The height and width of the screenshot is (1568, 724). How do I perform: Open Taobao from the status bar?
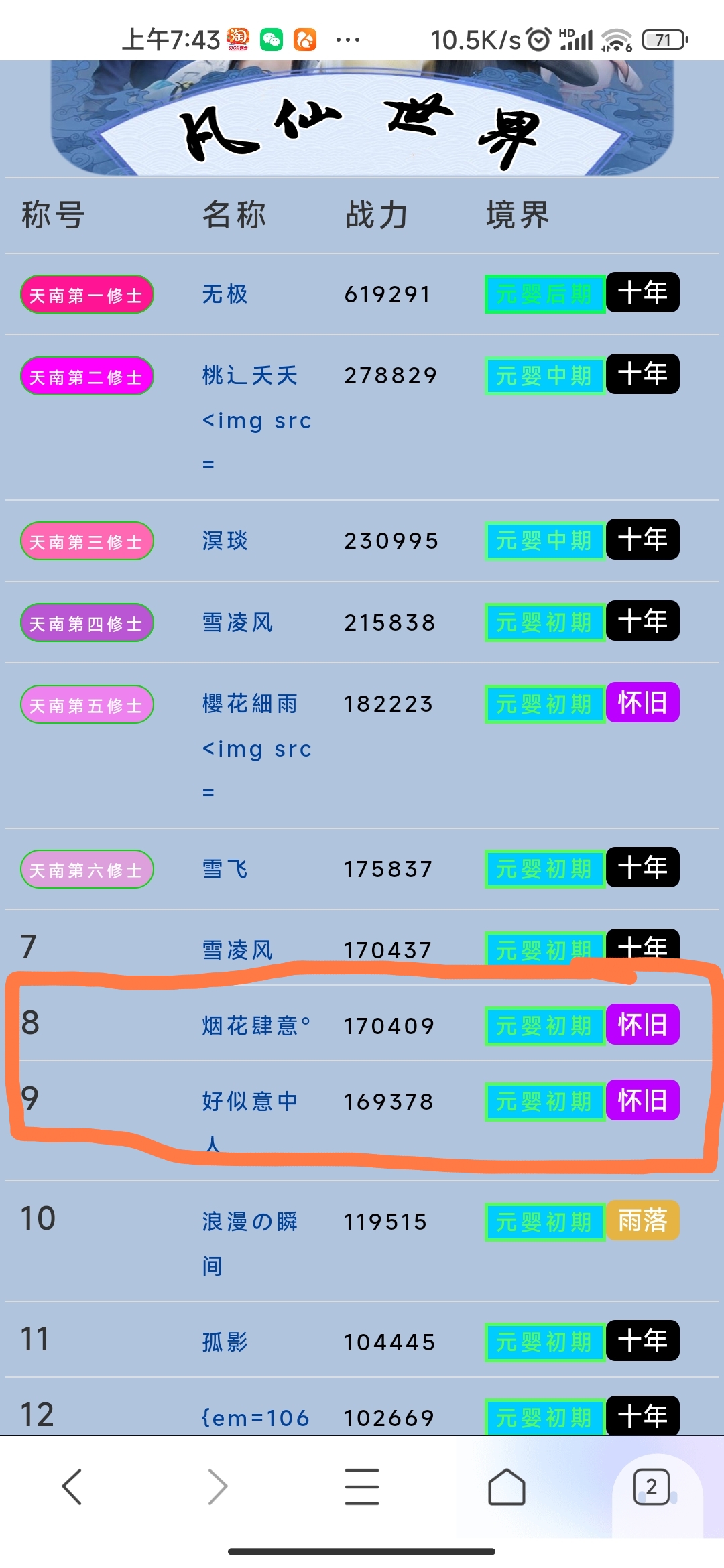point(239,40)
